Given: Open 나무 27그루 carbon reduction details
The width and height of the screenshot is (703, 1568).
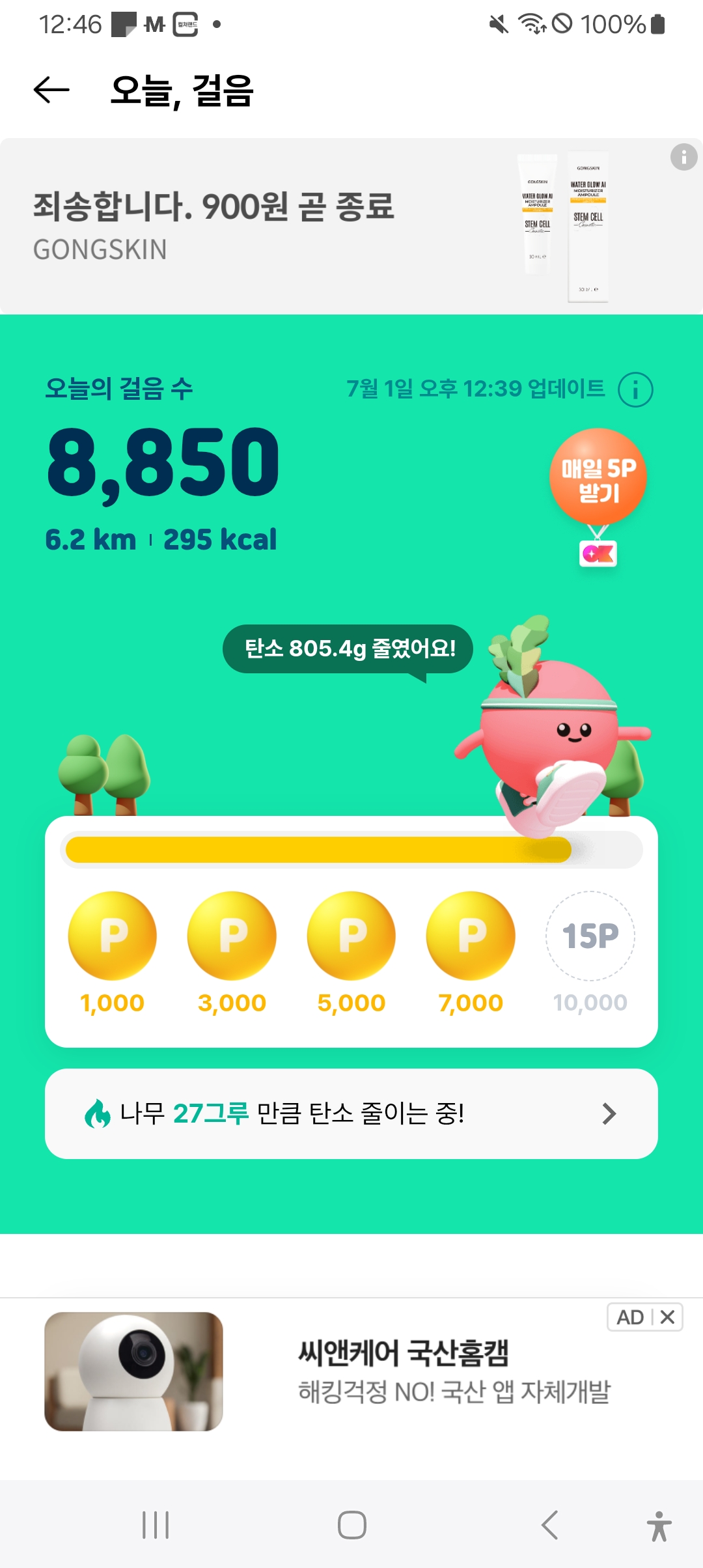Looking at the screenshot, I should (351, 1113).
